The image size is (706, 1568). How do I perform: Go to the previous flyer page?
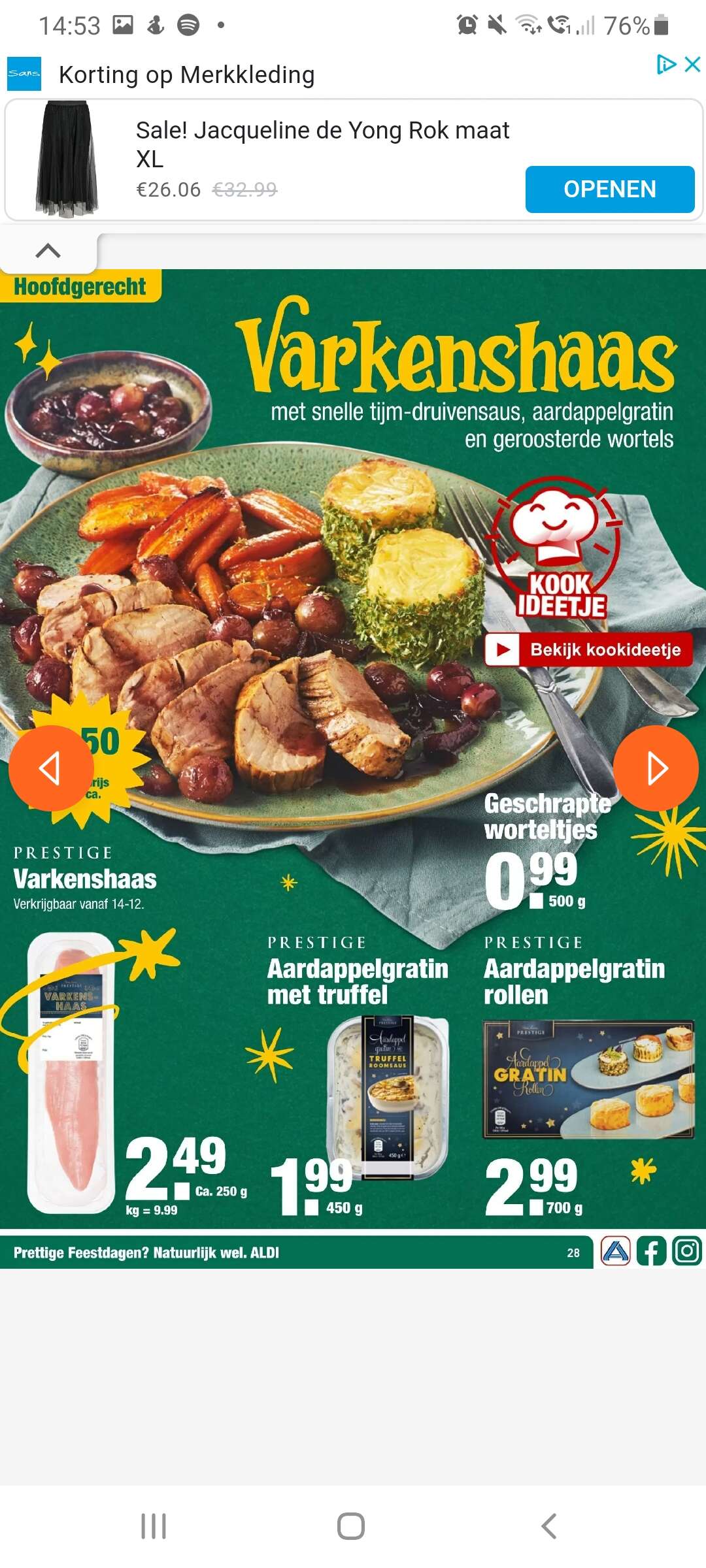[x=51, y=768]
